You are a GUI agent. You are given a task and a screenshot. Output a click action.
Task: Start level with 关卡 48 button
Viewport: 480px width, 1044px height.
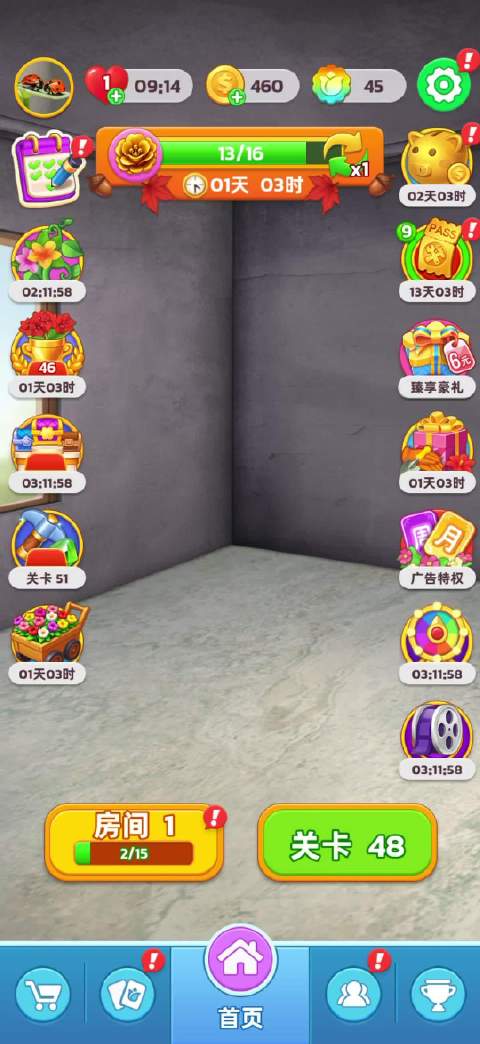(x=348, y=842)
